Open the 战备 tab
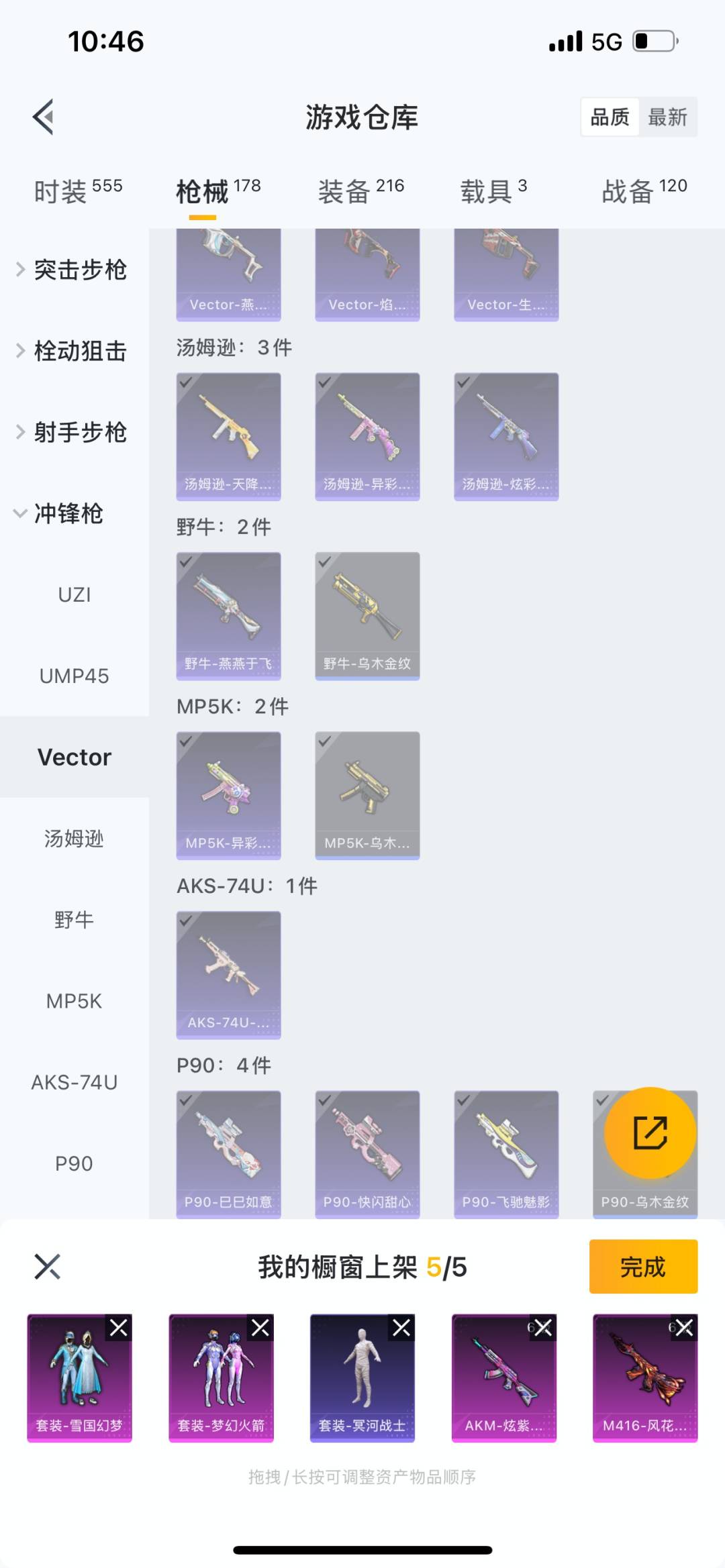Viewport: 725px width, 1568px height. pyautogui.click(x=644, y=191)
